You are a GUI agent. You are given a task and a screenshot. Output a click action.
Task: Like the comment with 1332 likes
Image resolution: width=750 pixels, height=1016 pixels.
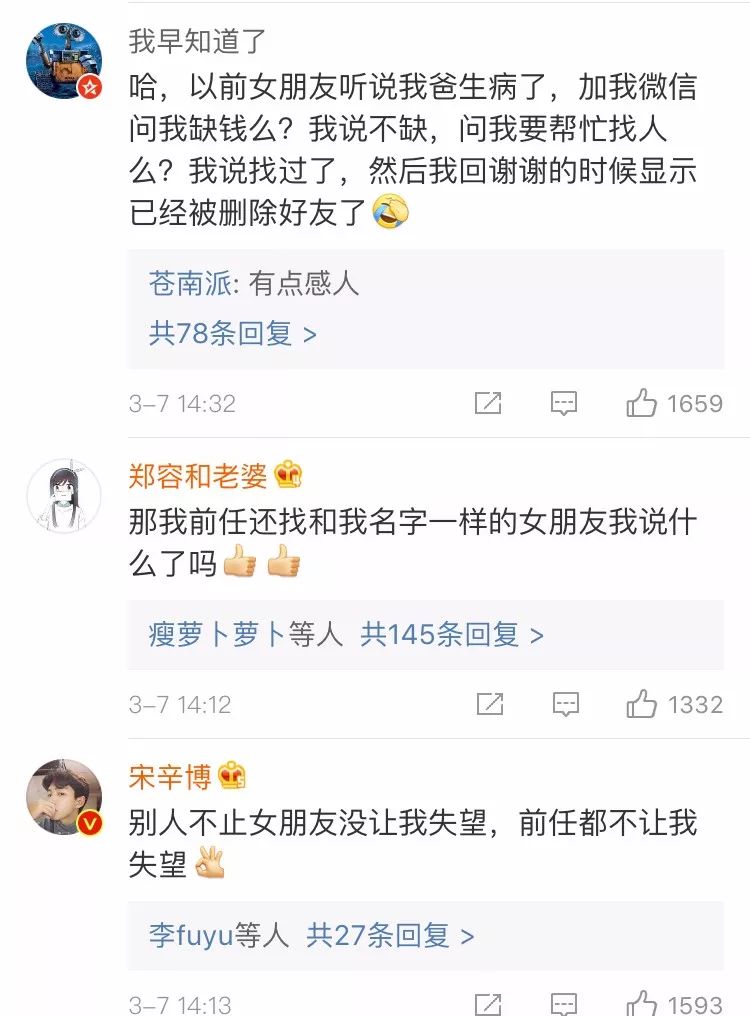[x=642, y=704]
